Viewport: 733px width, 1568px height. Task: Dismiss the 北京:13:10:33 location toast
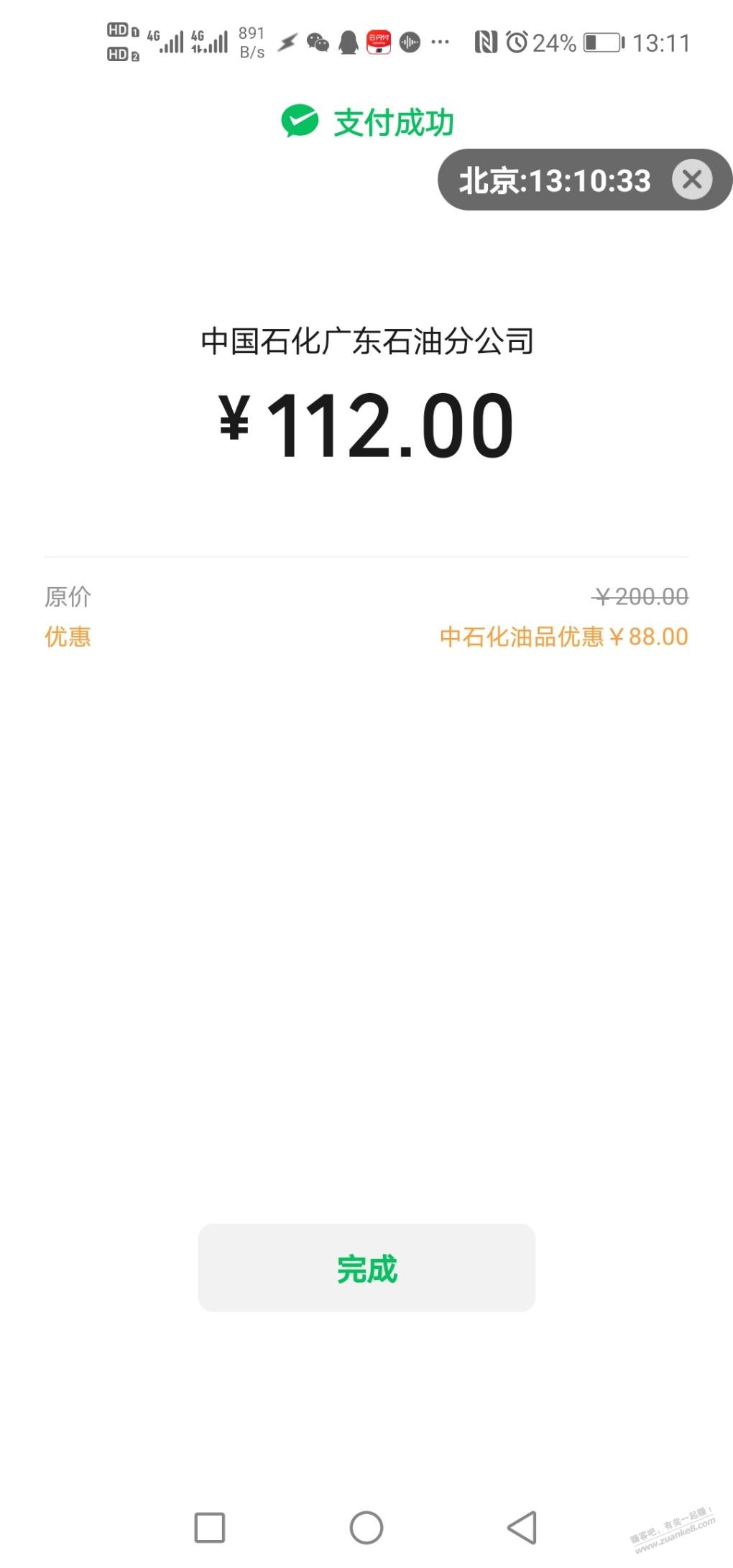[x=692, y=180]
